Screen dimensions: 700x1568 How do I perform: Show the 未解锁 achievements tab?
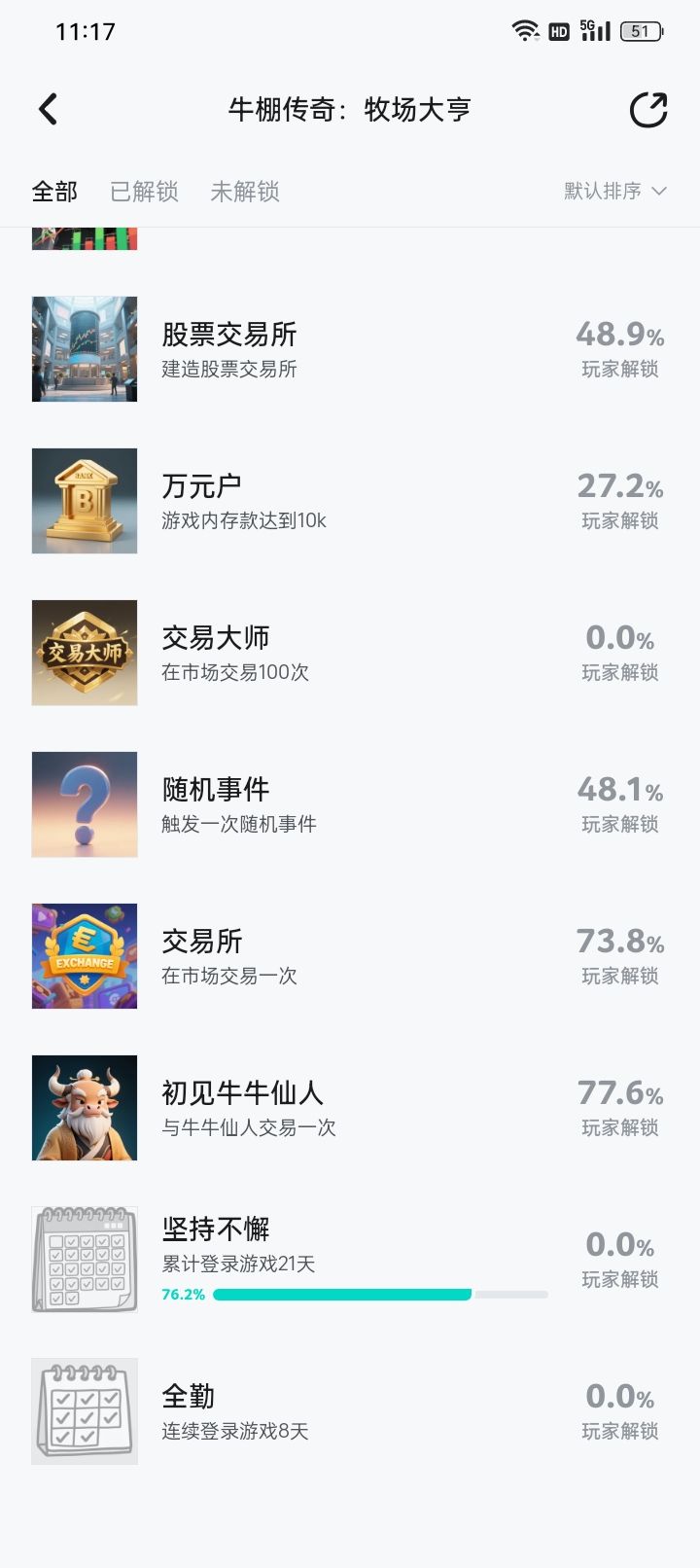point(245,192)
